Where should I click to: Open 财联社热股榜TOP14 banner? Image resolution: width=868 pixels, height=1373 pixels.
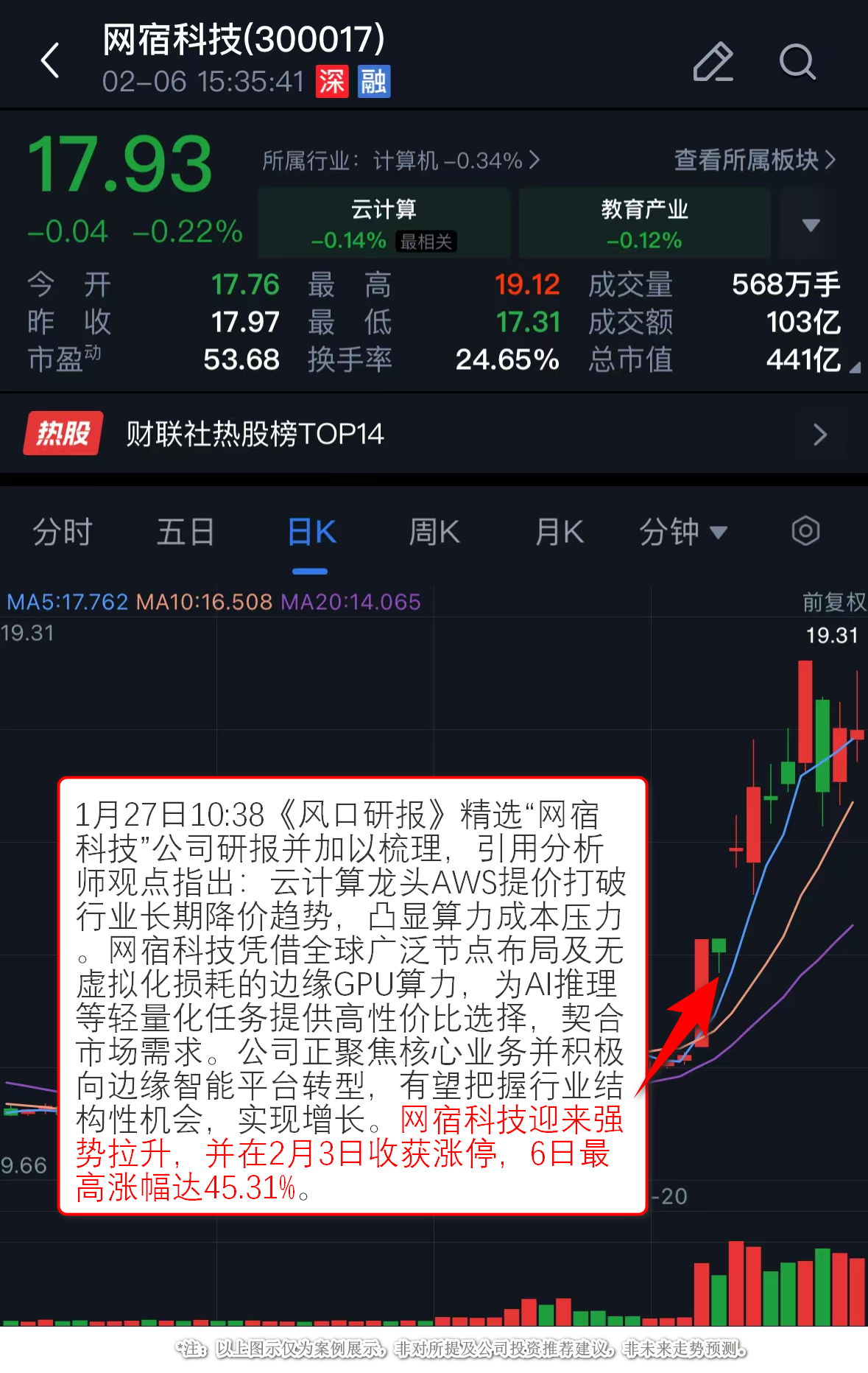[434, 434]
